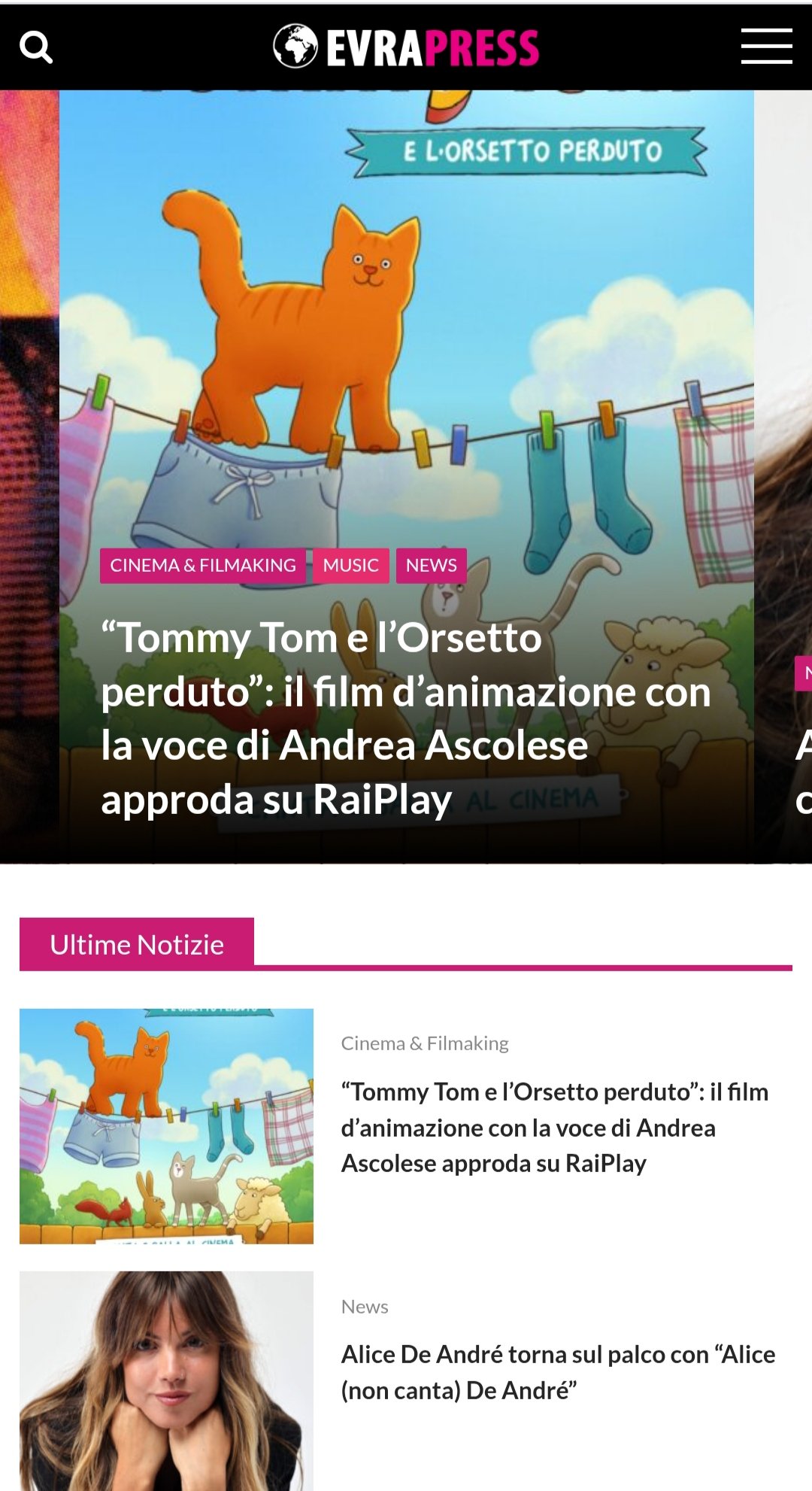
Task: Open Alice De André photo thumbnail
Action: coord(166,1381)
